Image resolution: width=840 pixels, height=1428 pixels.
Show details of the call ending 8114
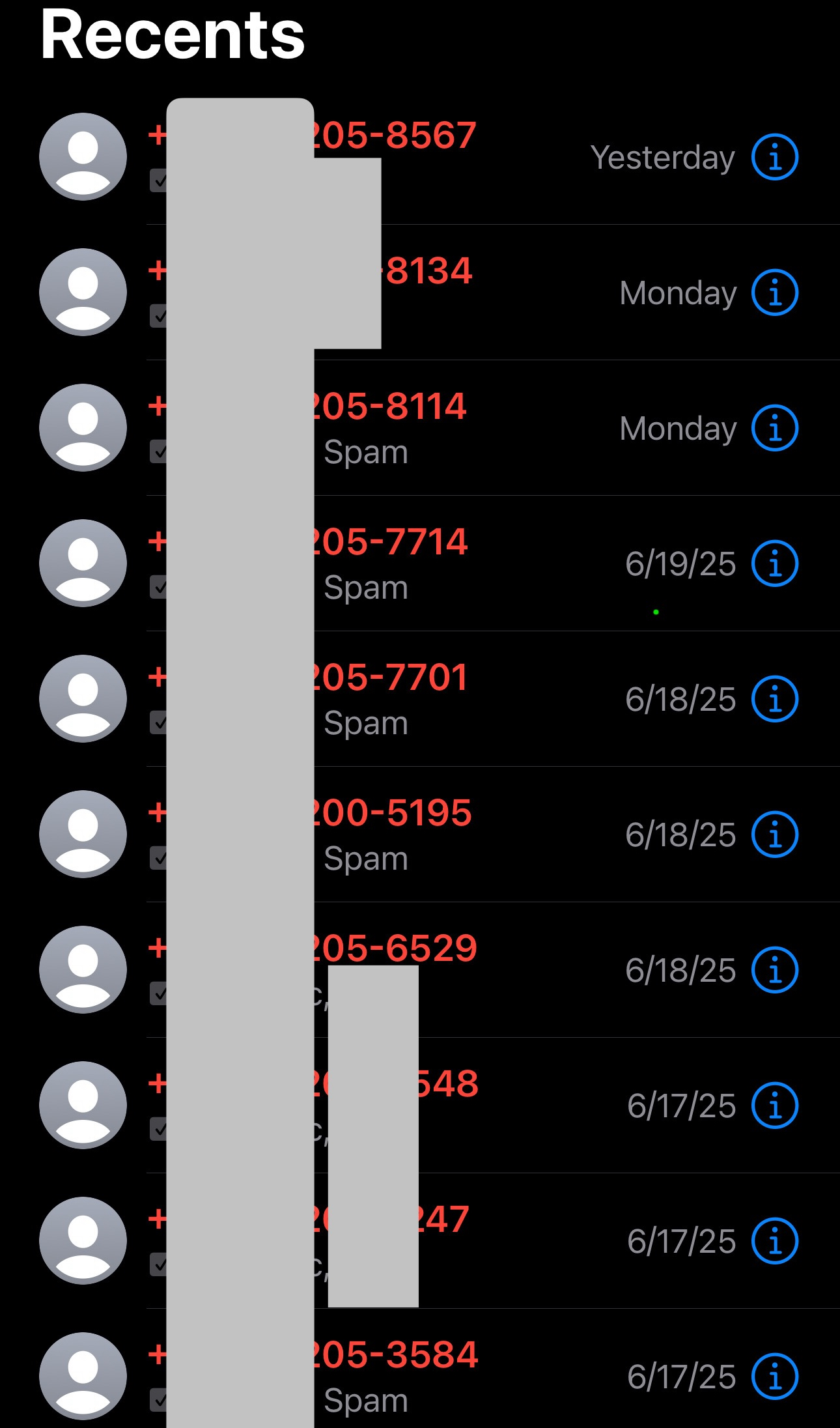[x=774, y=428]
